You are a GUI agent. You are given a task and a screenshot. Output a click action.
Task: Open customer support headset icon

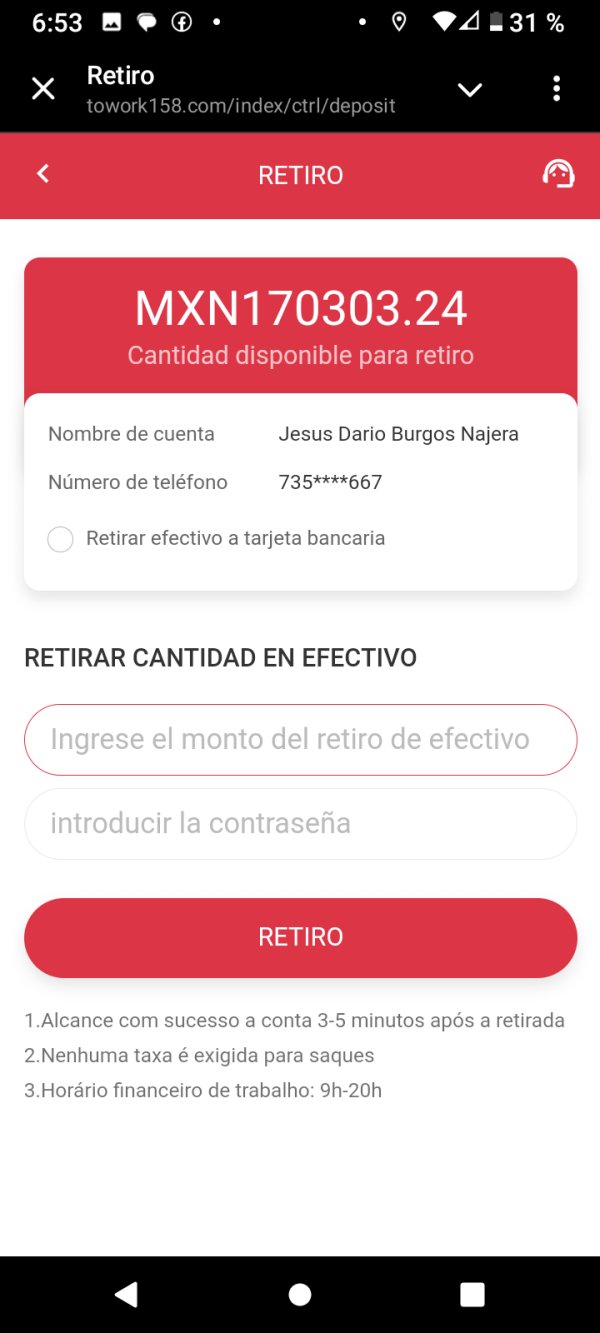[558, 174]
